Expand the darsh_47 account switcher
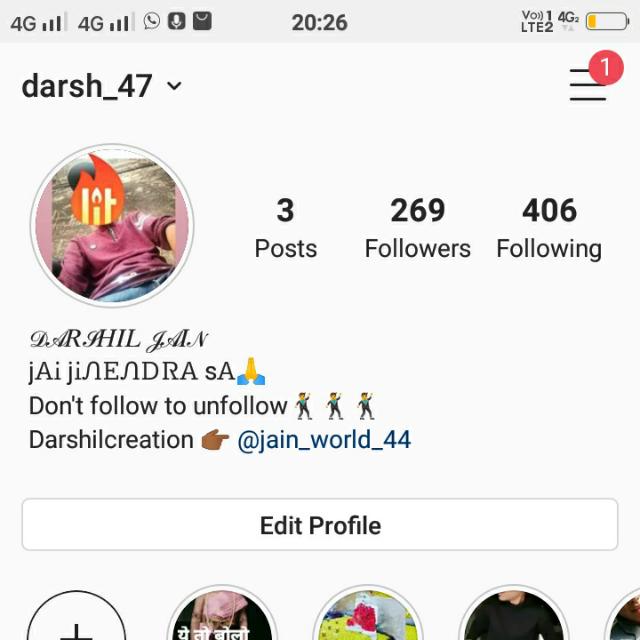This screenshot has width=640, height=640. [101, 86]
